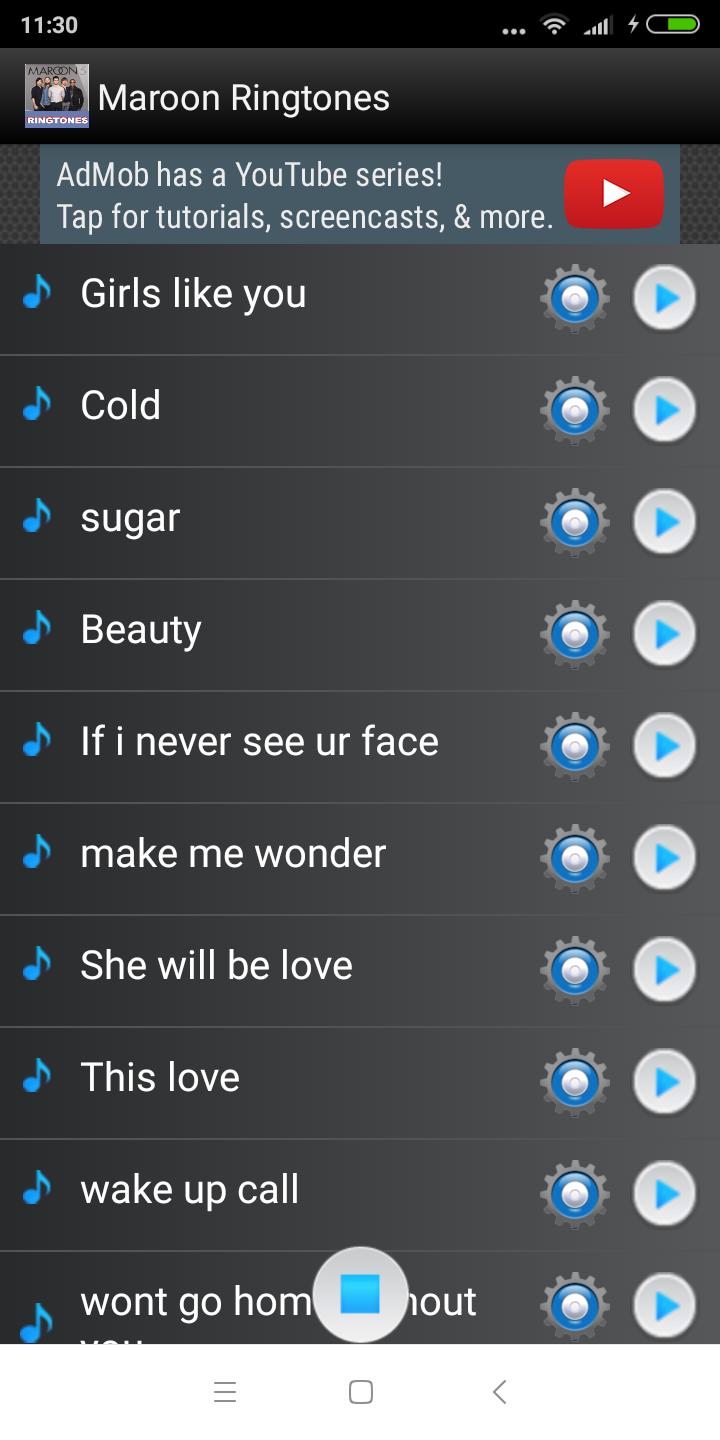Open settings gear for She will be love
The image size is (720, 1440).
(x=574, y=969)
